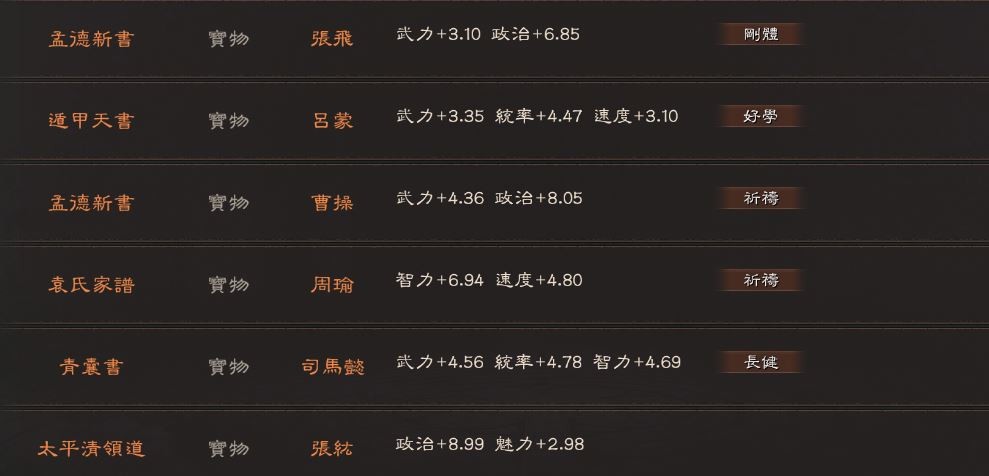This screenshot has width=989, height=476.
Task: Select 曹操's 孟德新書 treasure row
Action: click(x=91, y=203)
